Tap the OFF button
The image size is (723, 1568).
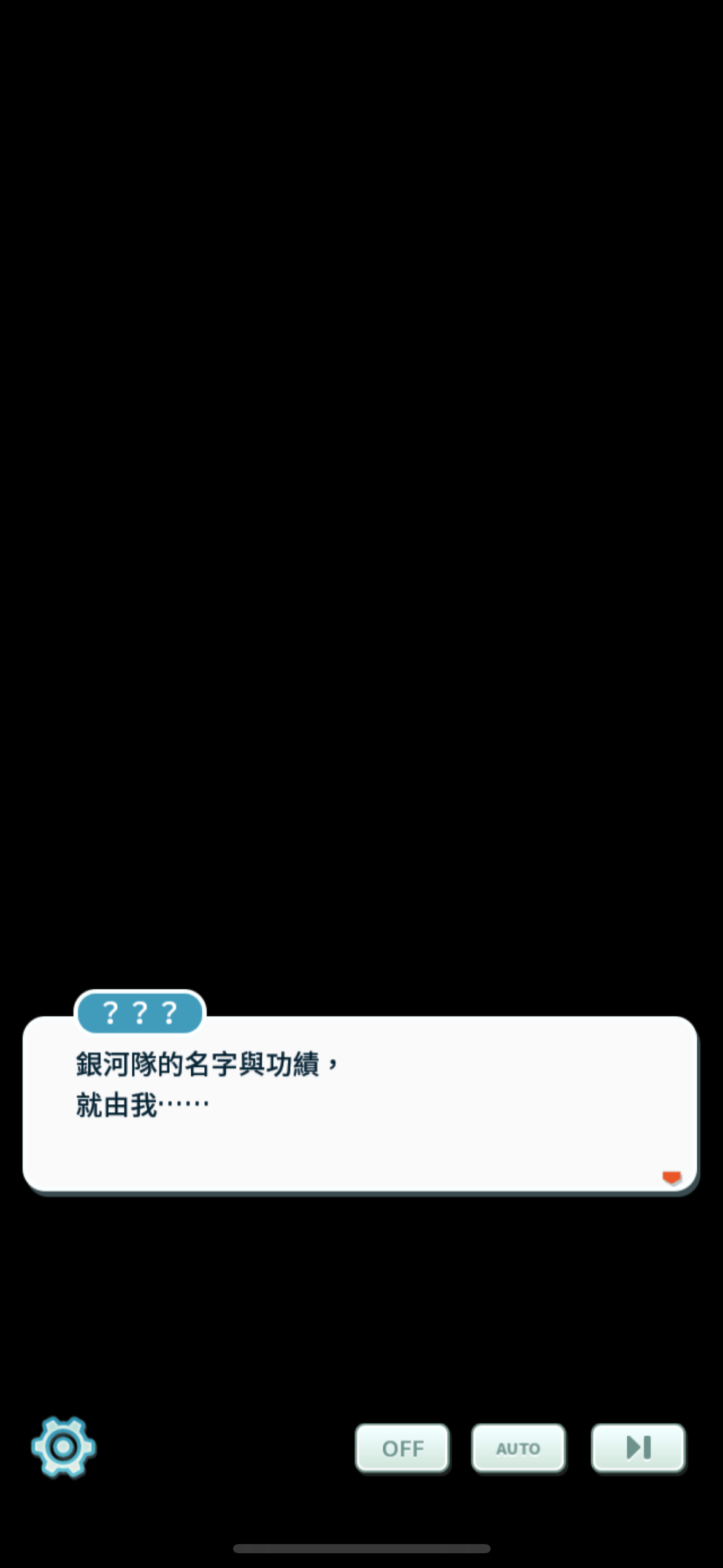tap(402, 1448)
